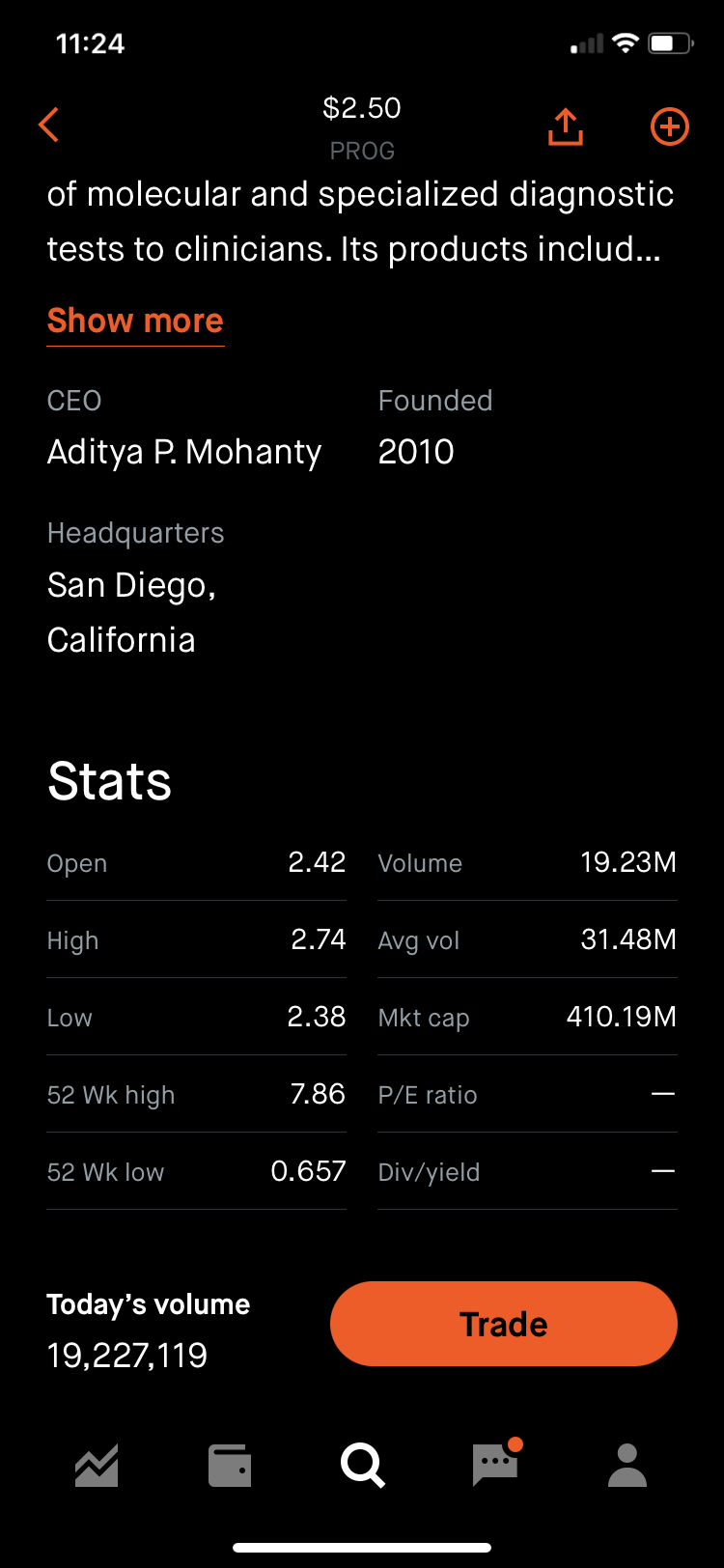Tap the Trade button
Viewport: 724px width, 1568px height.
[504, 1324]
